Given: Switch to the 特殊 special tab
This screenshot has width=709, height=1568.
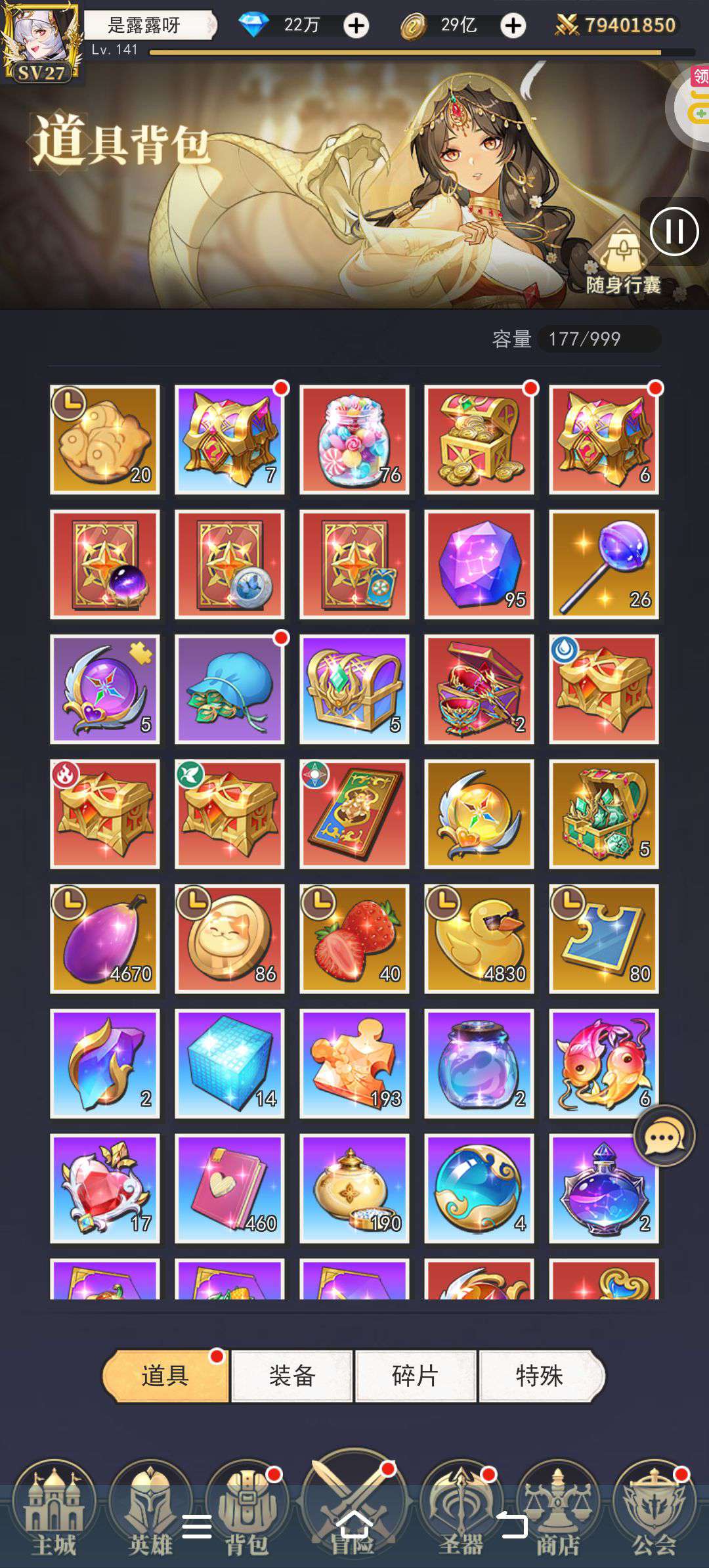Looking at the screenshot, I should [540, 1376].
